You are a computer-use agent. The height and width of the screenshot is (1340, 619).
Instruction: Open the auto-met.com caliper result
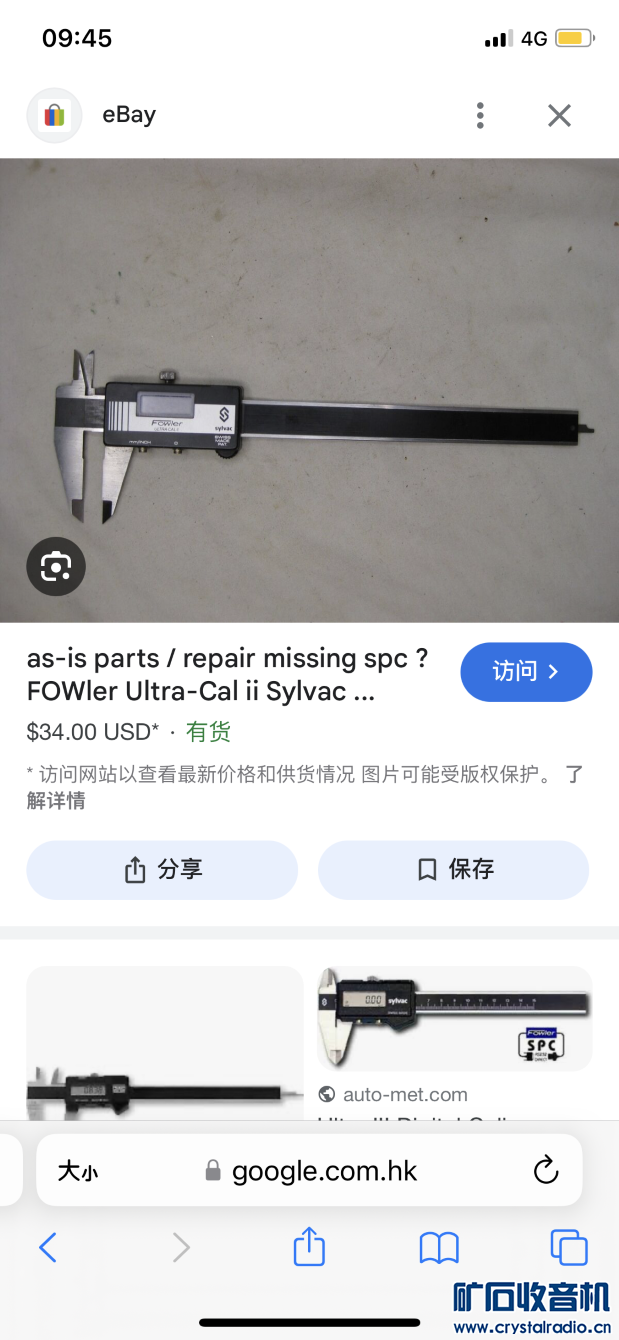[454, 1020]
